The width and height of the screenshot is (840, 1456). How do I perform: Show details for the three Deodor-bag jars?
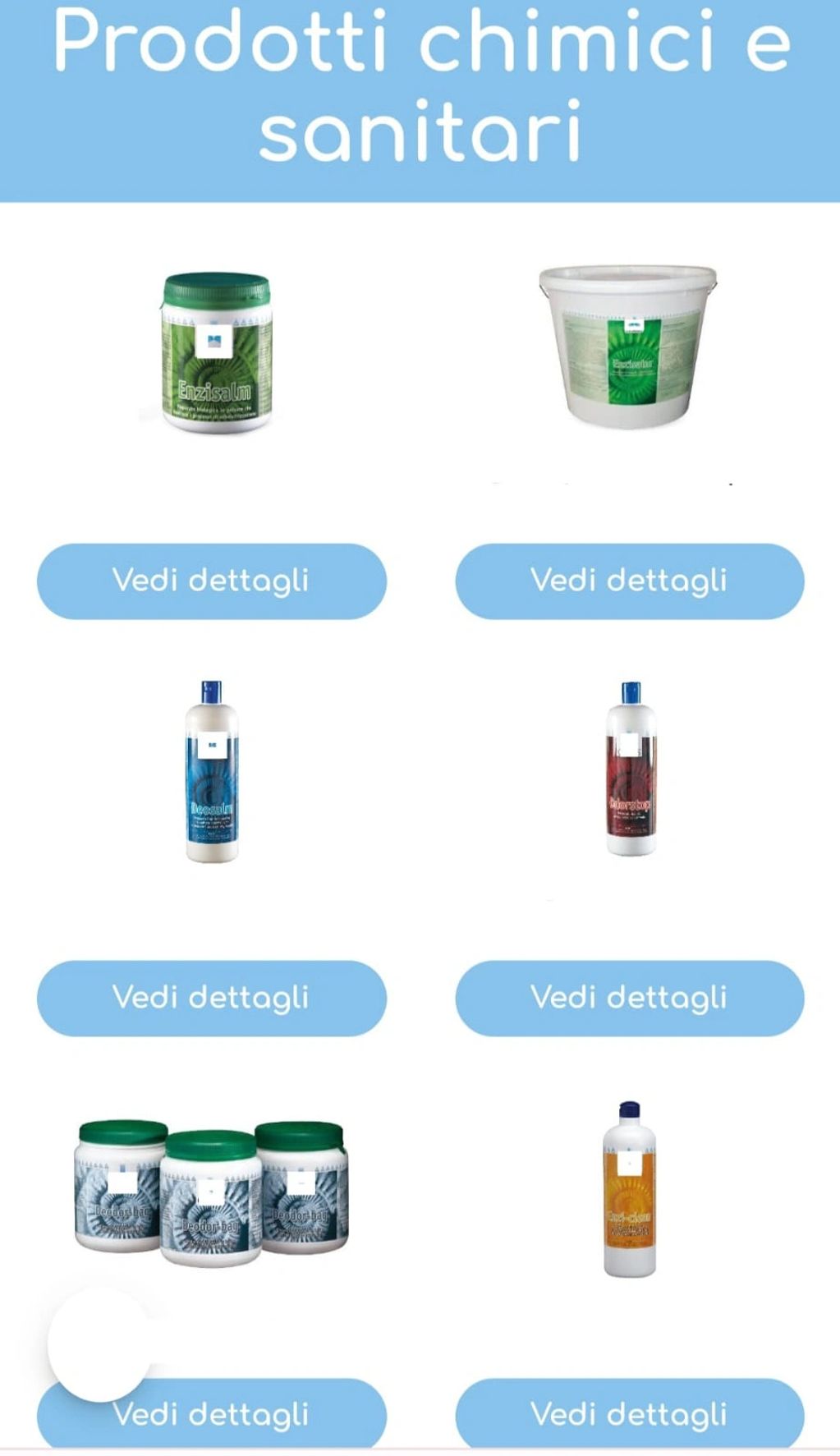click(246, 1414)
